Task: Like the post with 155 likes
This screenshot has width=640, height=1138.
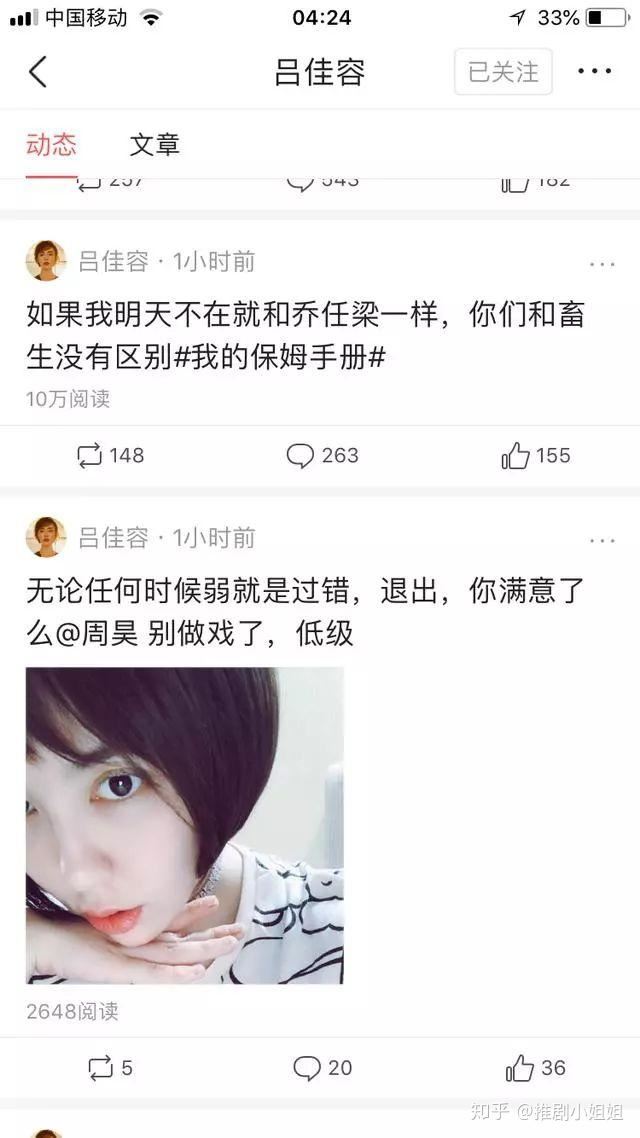Action: click(535, 456)
